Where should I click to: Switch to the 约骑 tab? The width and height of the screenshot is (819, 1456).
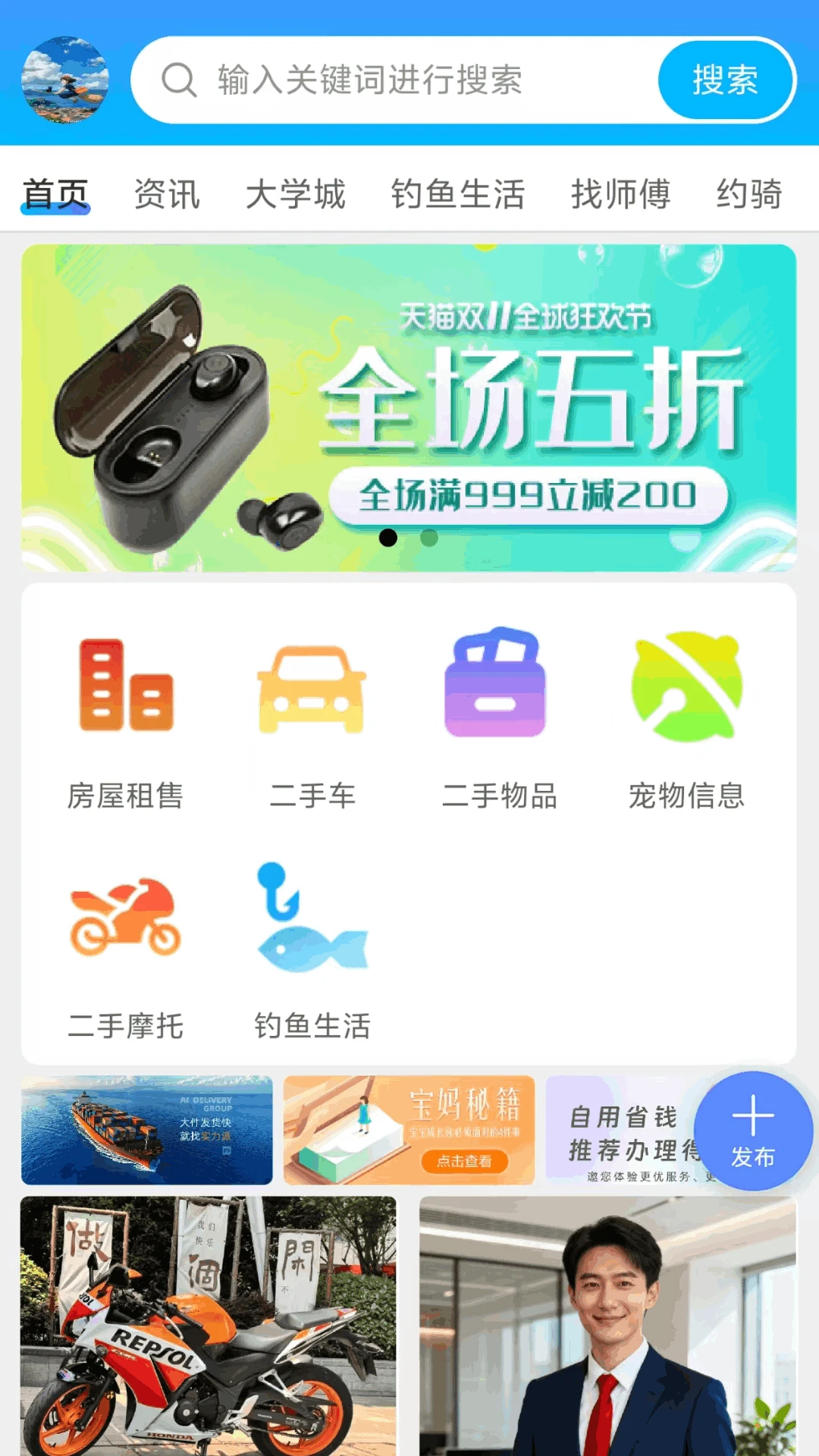click(750, 194)
